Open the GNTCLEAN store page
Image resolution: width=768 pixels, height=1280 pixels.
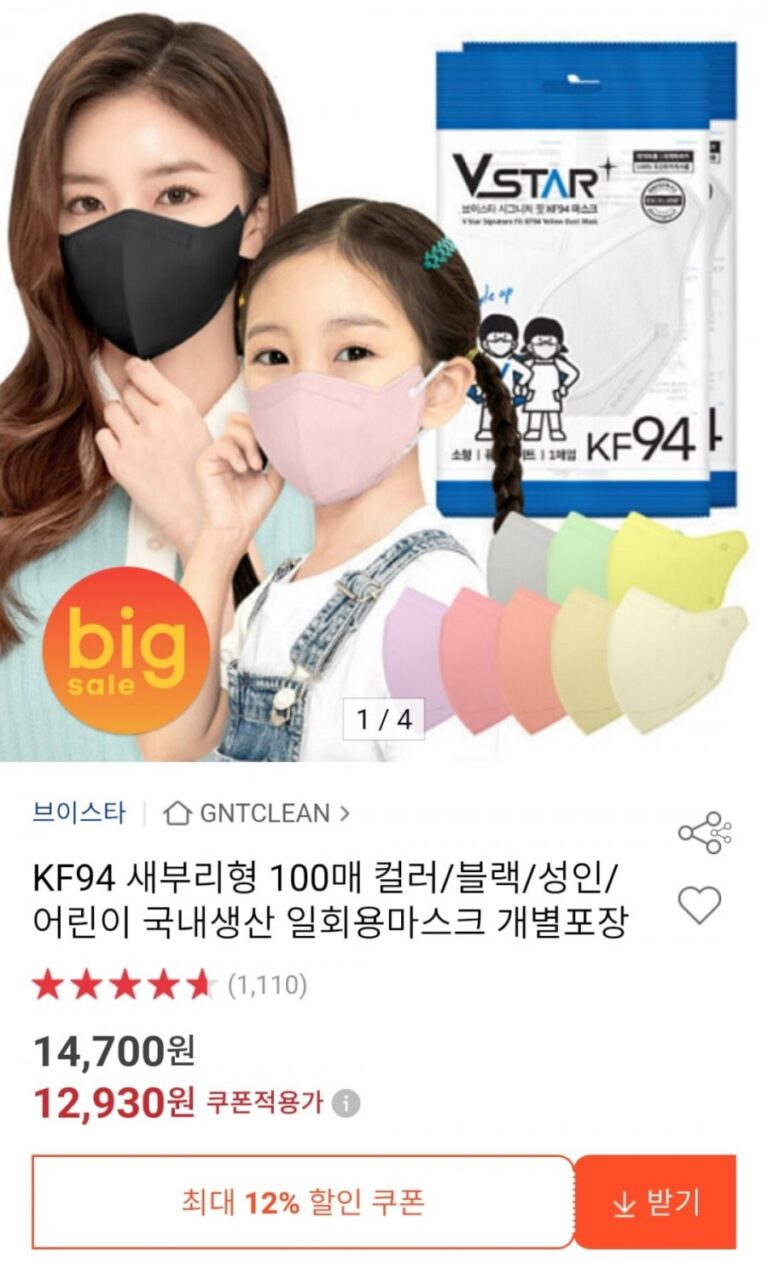257,813
